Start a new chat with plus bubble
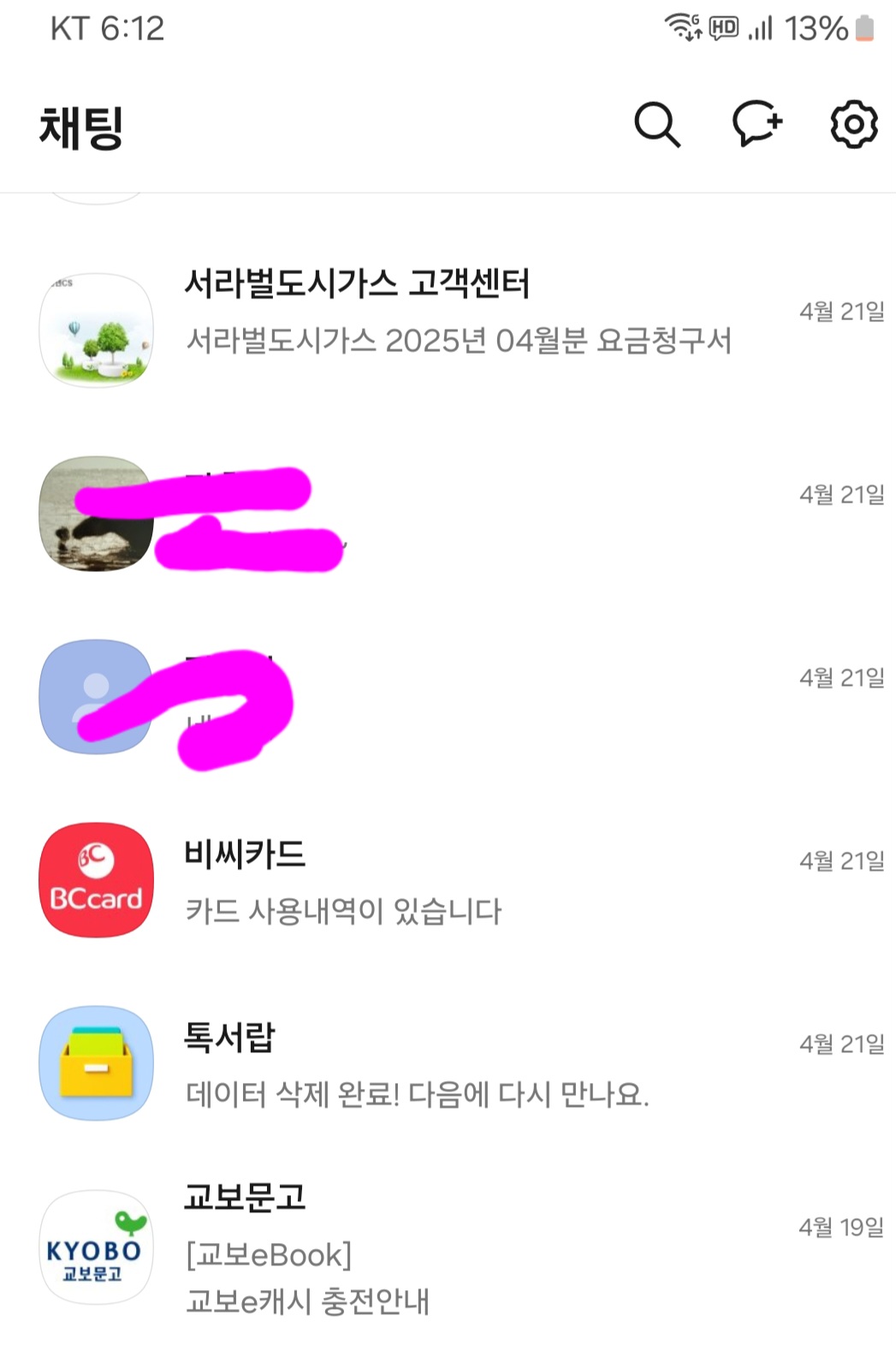Viewport: 896px width, 1345px height. [757, 125]
